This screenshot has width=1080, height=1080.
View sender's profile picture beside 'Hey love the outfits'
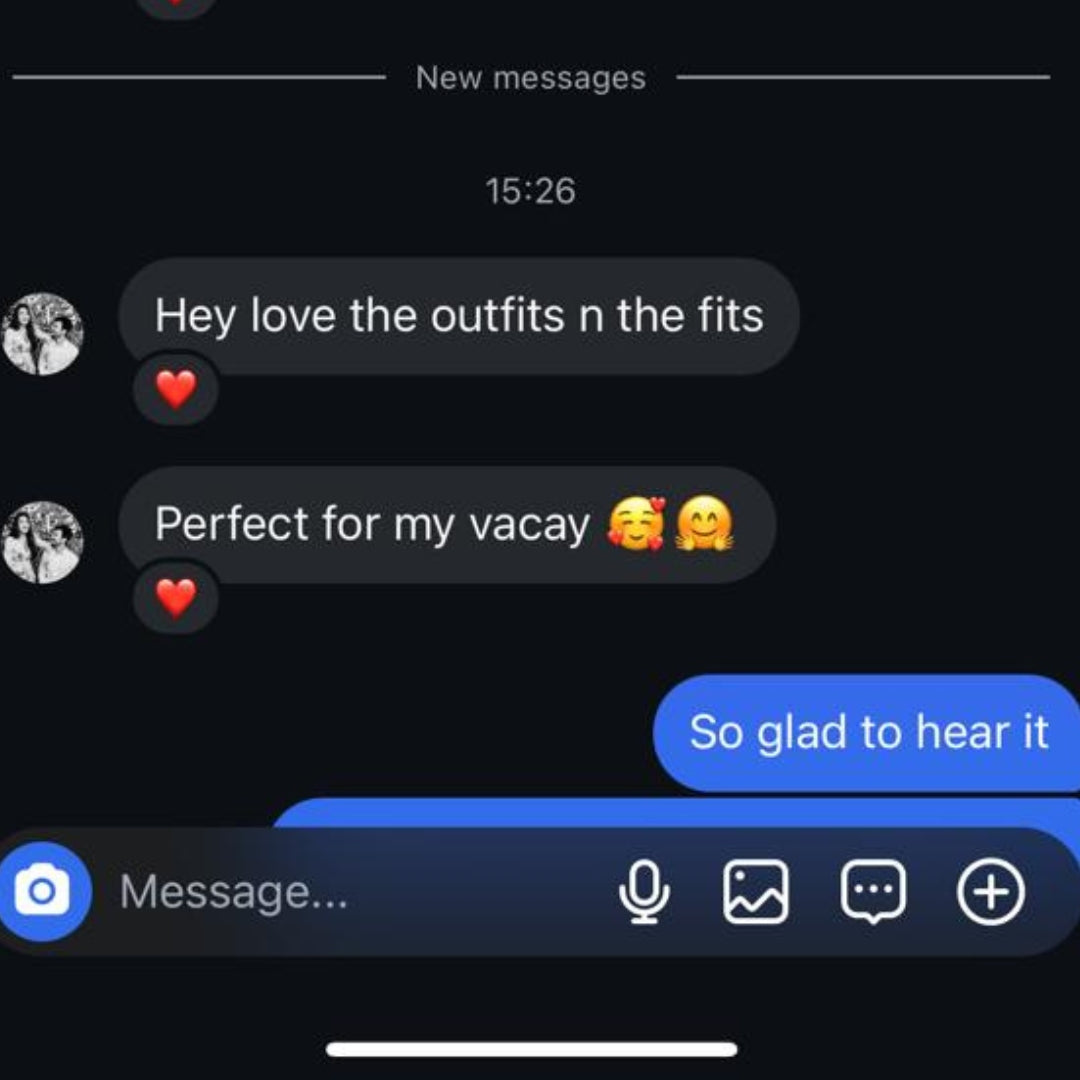[x=43, y=334]
